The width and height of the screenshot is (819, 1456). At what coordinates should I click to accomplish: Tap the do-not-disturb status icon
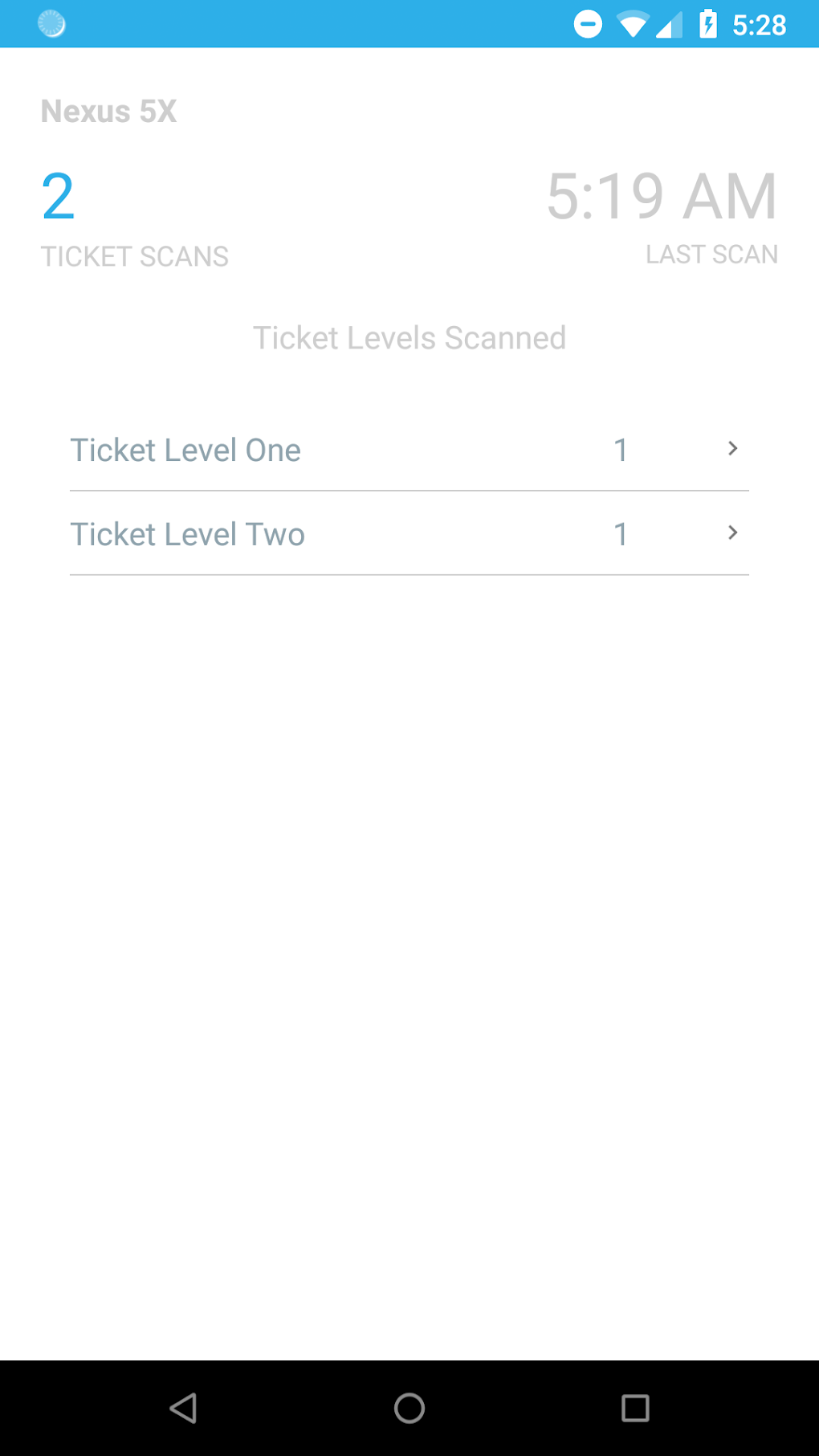coord(589,23)
